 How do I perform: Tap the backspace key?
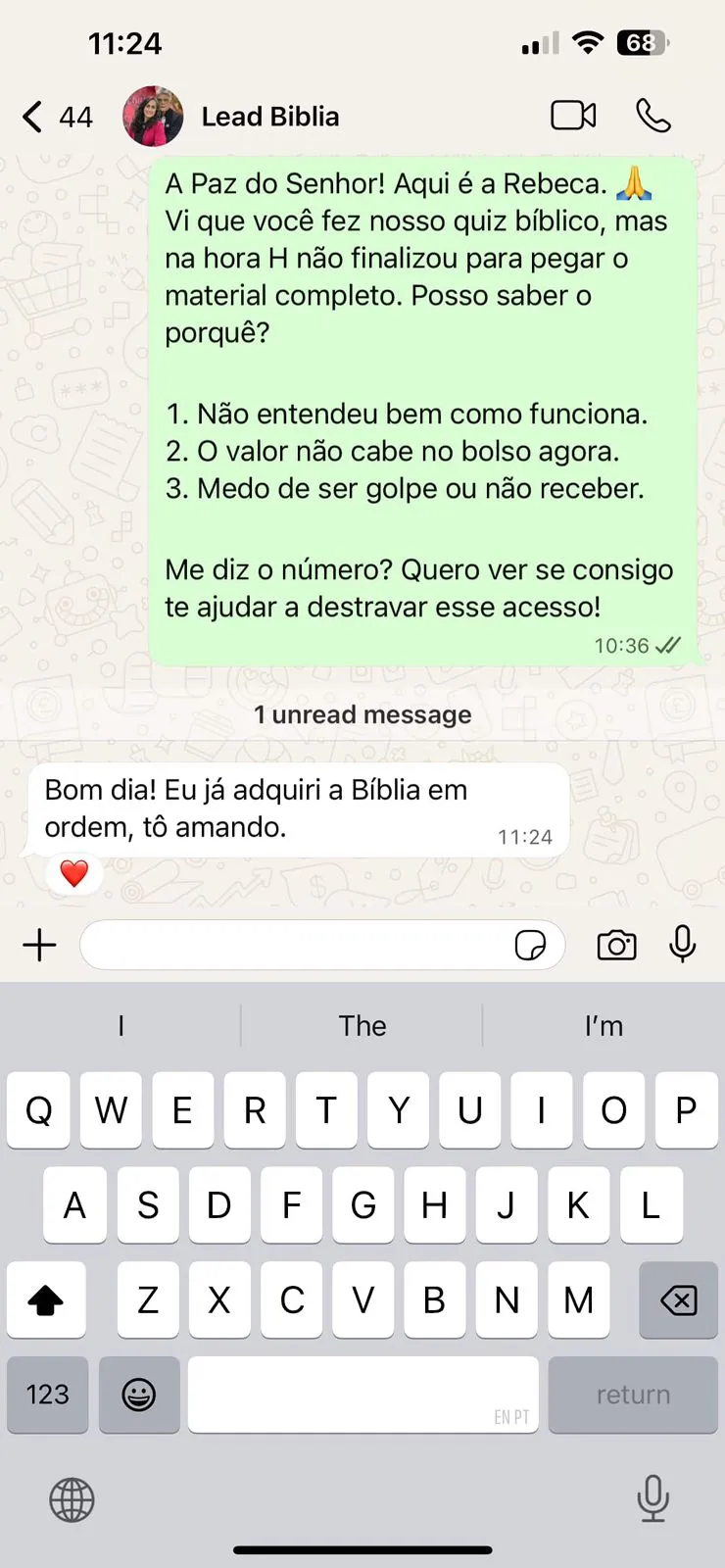(678, 1300)
